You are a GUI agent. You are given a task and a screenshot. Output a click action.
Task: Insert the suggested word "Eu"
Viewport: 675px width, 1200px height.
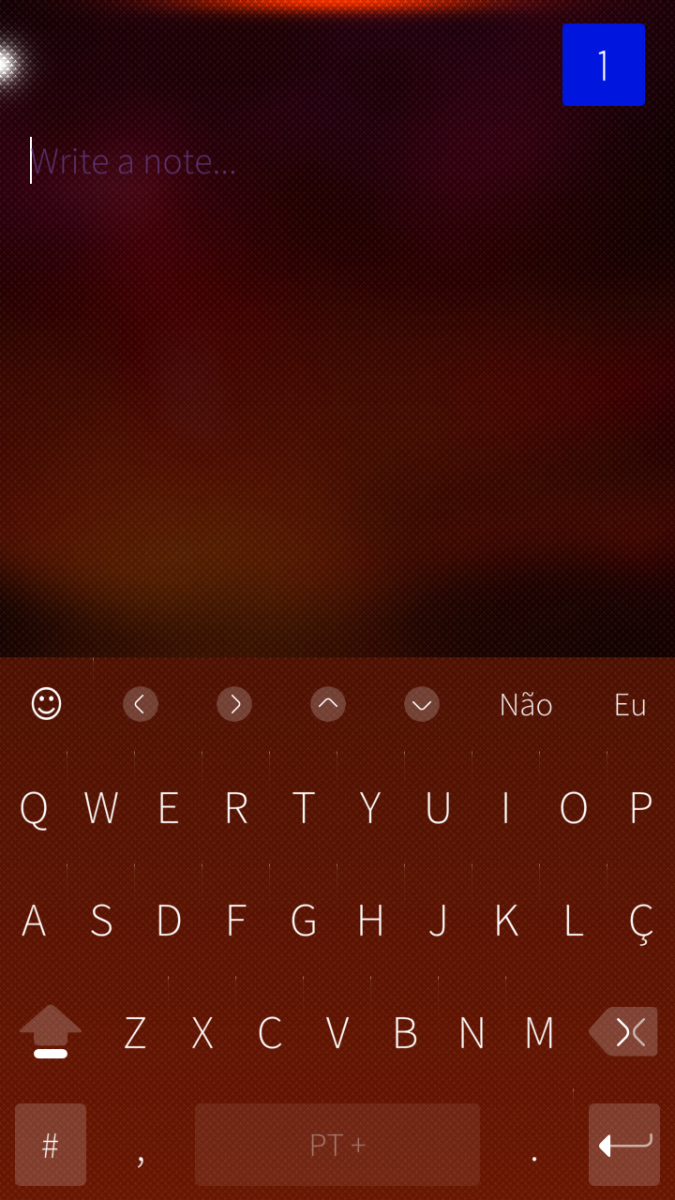(630, 705)
